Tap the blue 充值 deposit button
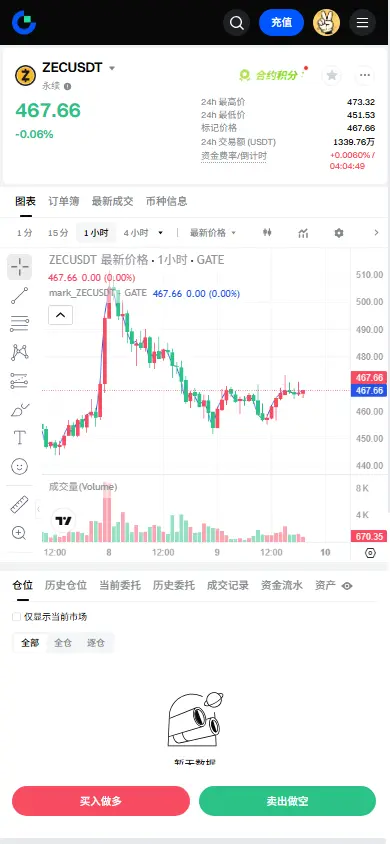The width and height of the screenshot is (390, 844). 281,23
